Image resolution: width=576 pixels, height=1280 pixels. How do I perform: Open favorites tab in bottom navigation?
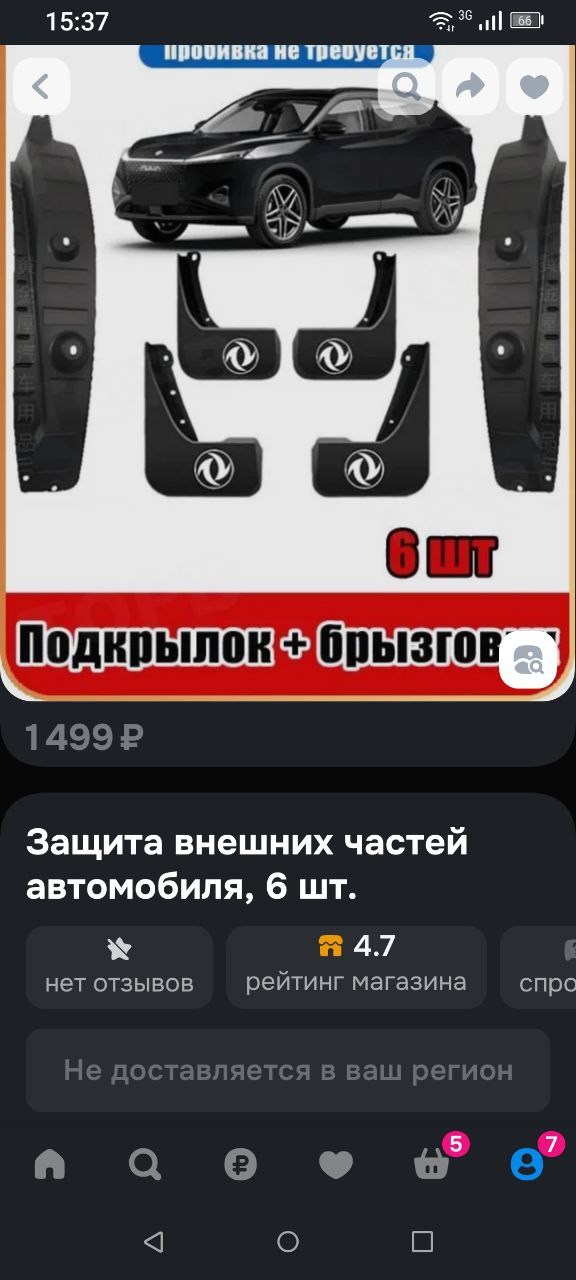click(336, 1164)
